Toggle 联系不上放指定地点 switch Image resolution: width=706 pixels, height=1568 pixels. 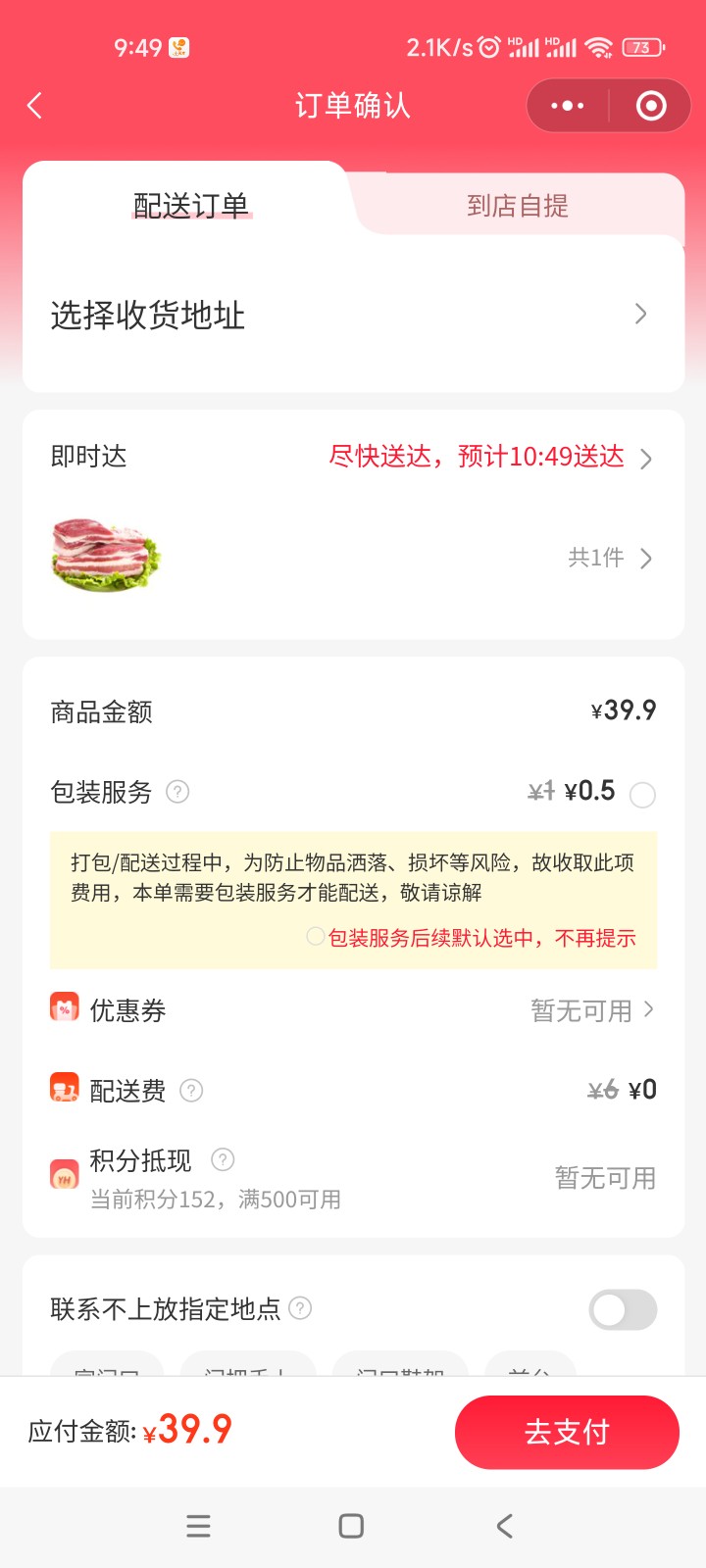(x=623, y=1309)
